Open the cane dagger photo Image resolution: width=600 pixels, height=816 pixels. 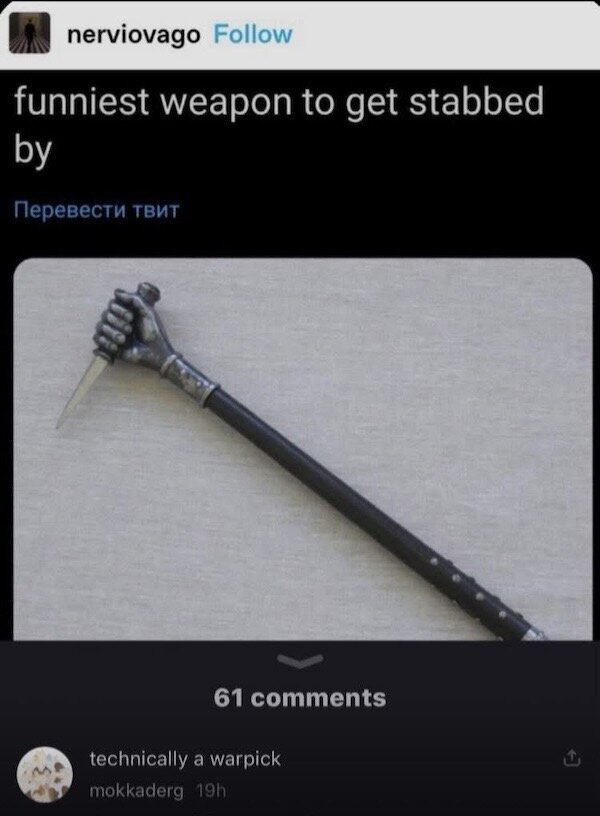coord(303,448)
